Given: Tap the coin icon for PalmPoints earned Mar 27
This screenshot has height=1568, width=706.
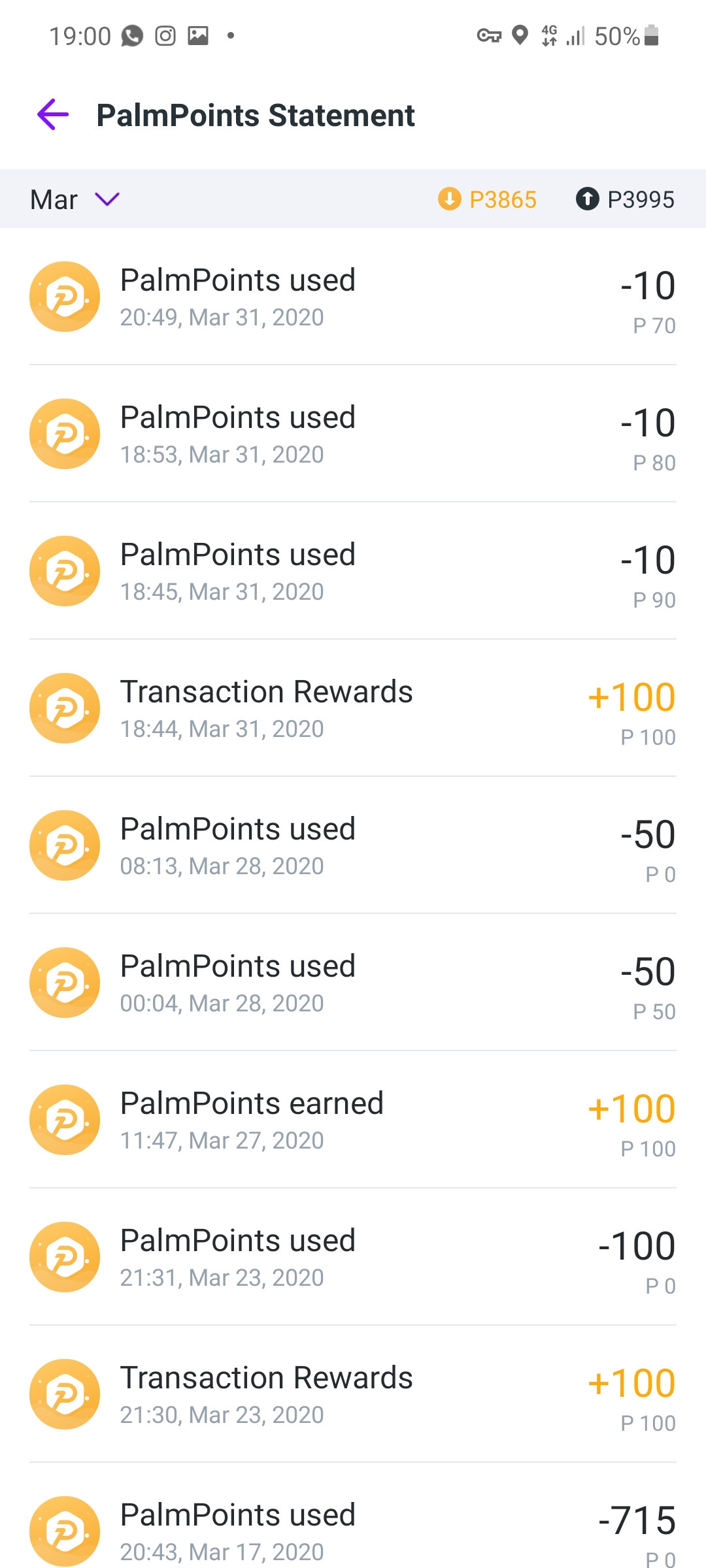Looking at the screenshot, I should coord(64,1120).
